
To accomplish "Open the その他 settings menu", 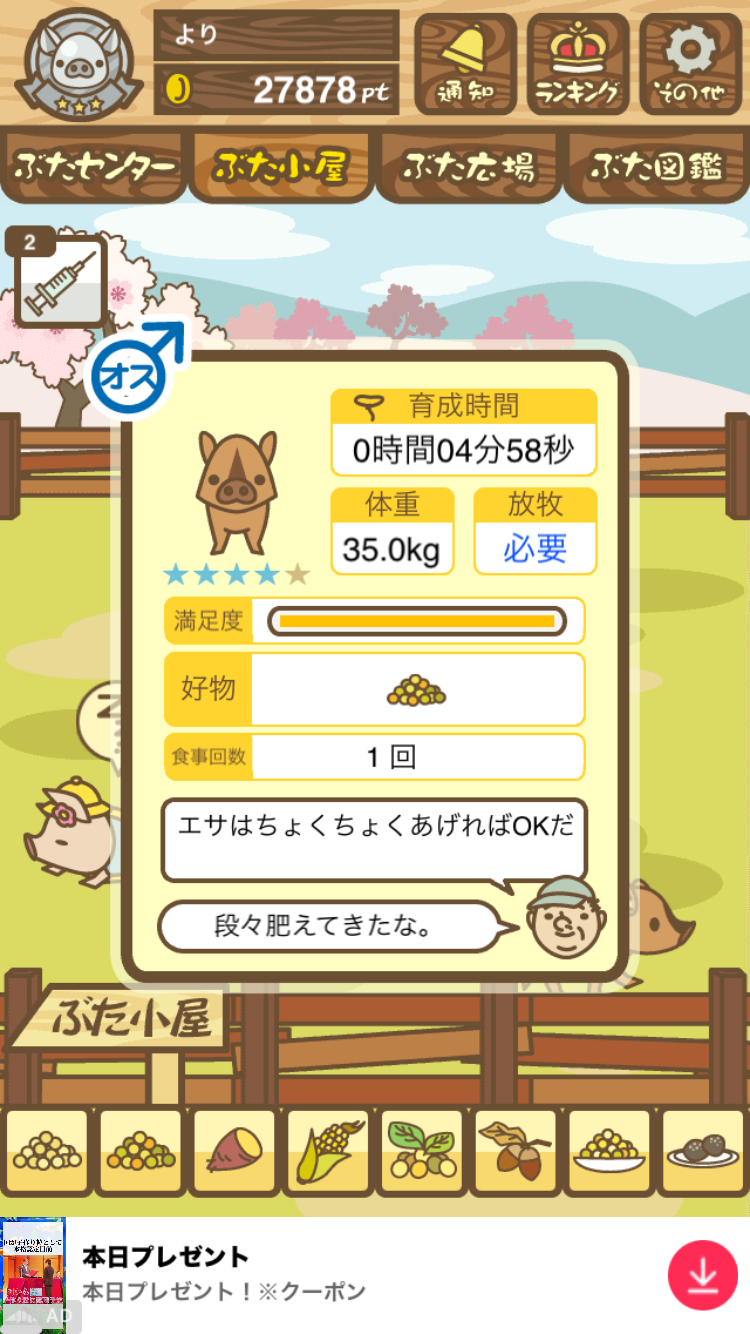I will [692, 64].
